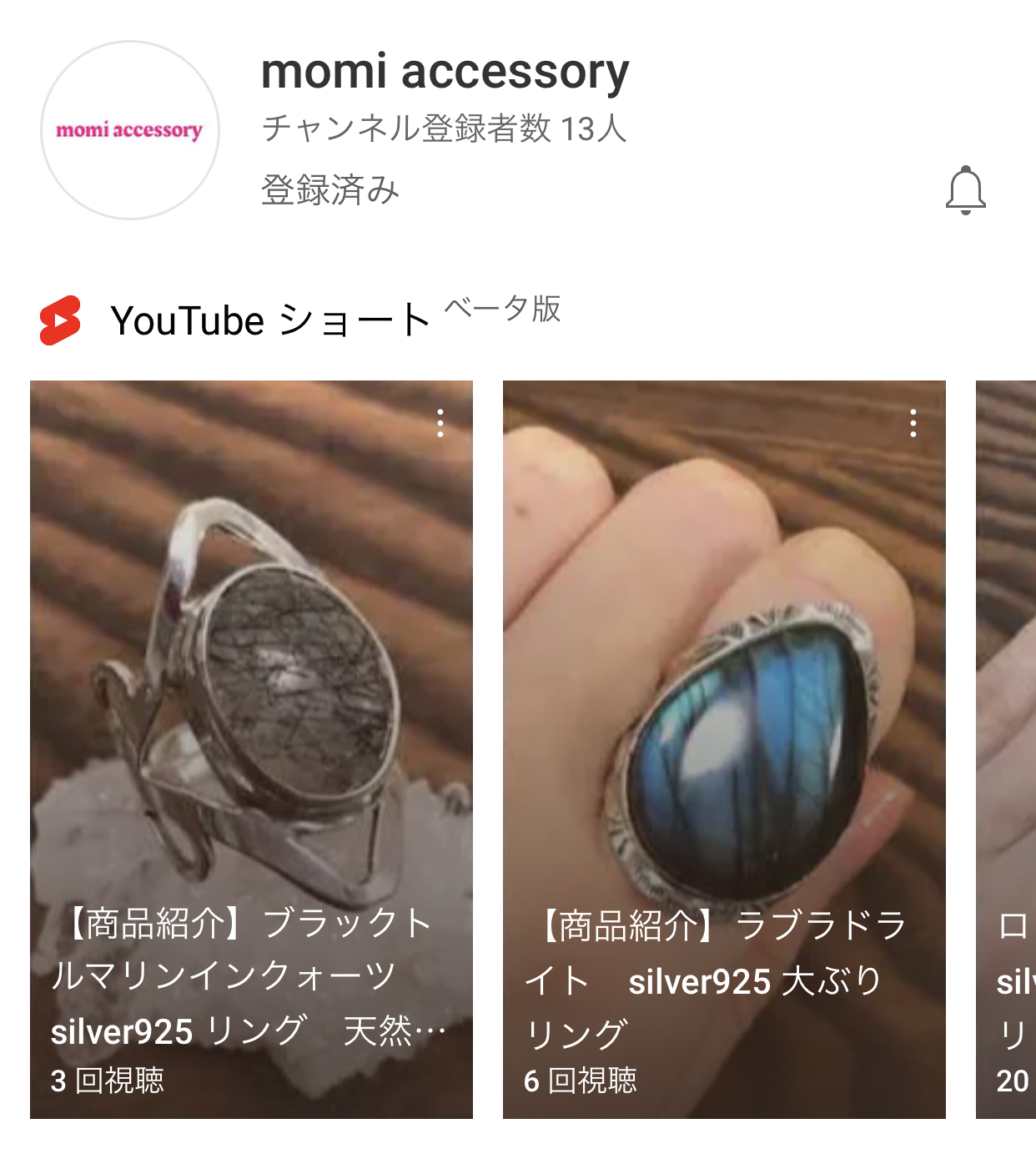Tap the 登録済み subscribed button
This screenshot has width=1036, height=1174.
(x=330, y=190)
